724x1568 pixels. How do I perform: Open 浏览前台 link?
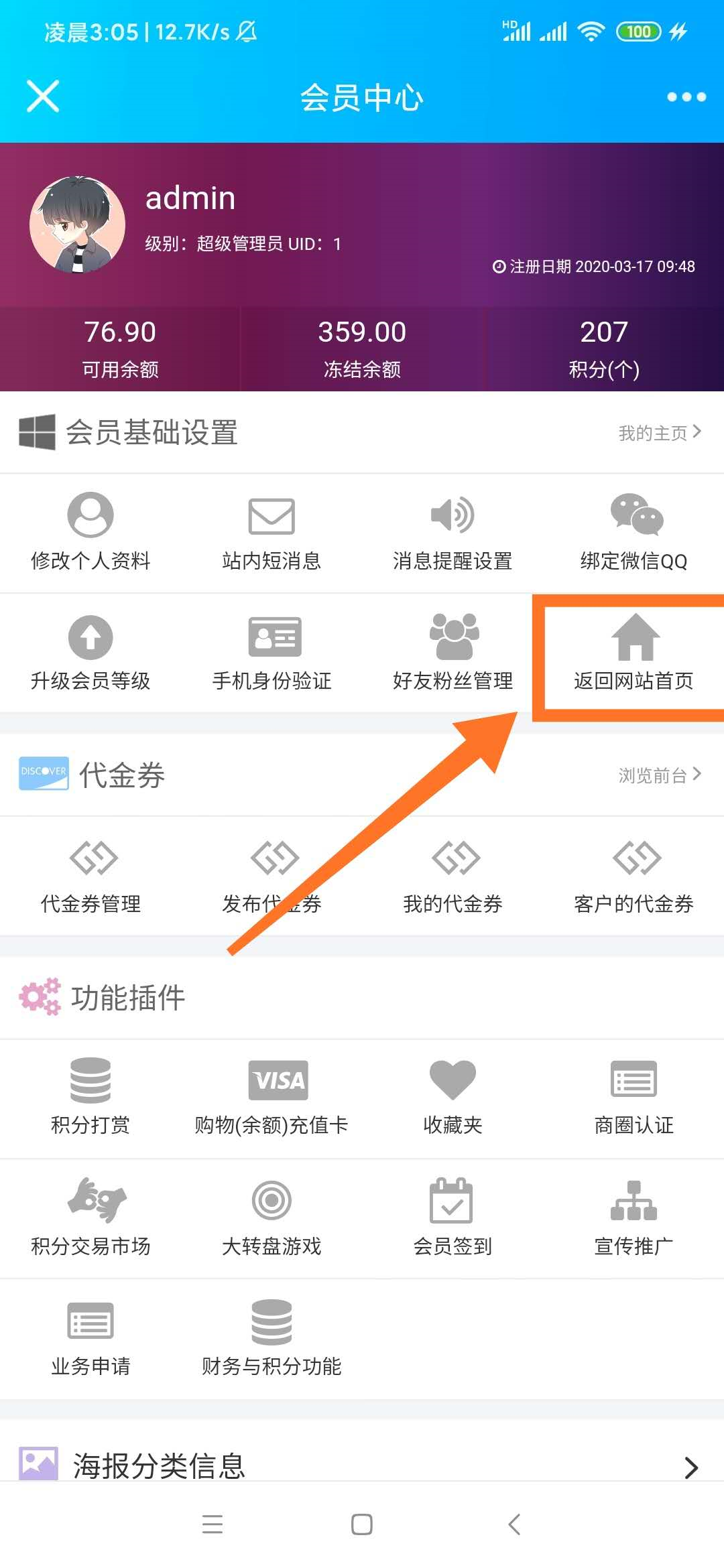(659, 775)
